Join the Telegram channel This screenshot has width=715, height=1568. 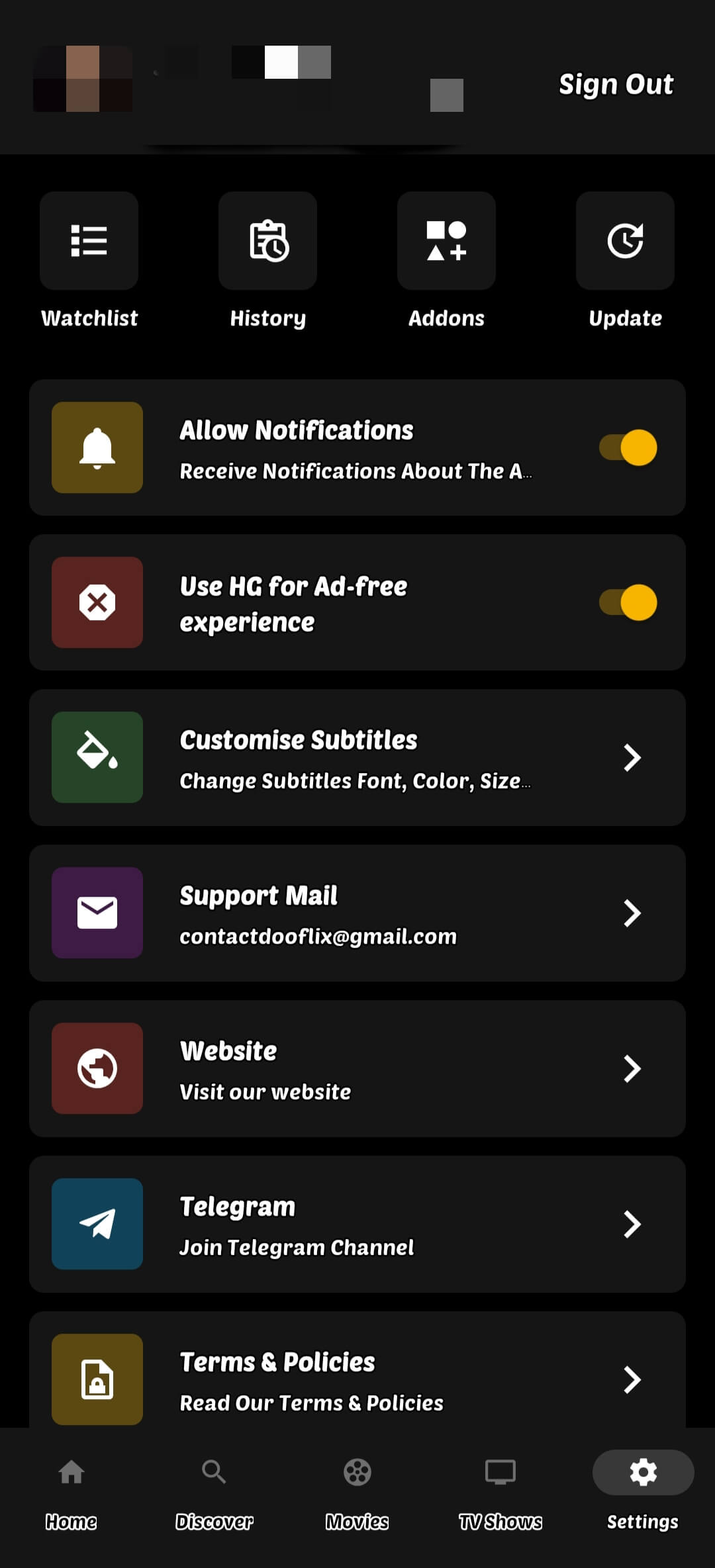coord(358,1224)
